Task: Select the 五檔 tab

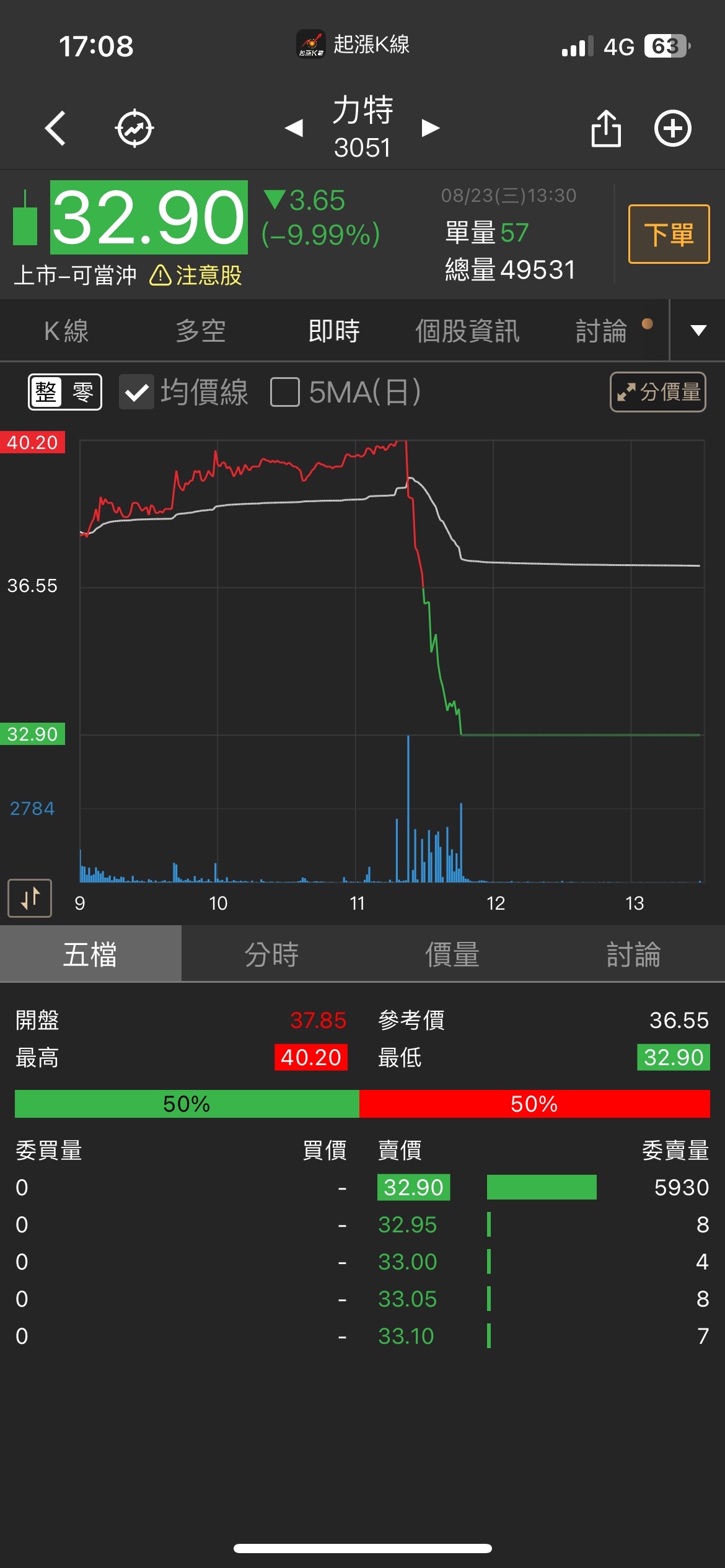Action: point(90,954)
